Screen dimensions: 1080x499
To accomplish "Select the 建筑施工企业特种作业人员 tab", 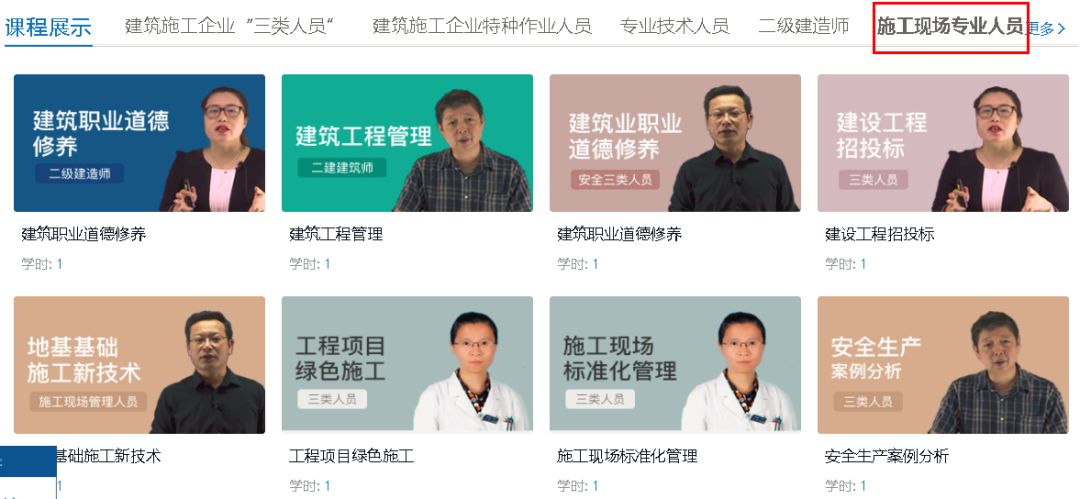I will click(x=482, y=26).
